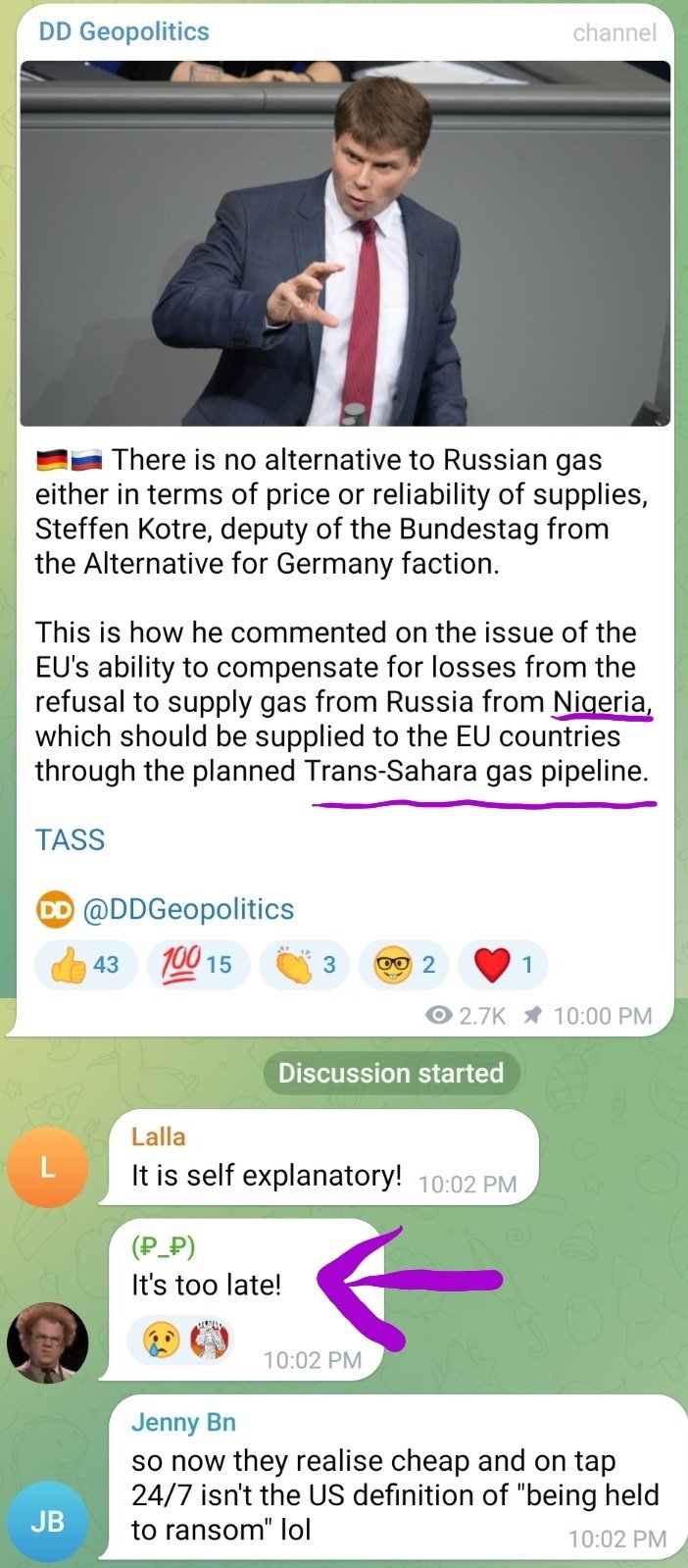
Task: Add the clapping hands reaction
Action: (306, 965)
